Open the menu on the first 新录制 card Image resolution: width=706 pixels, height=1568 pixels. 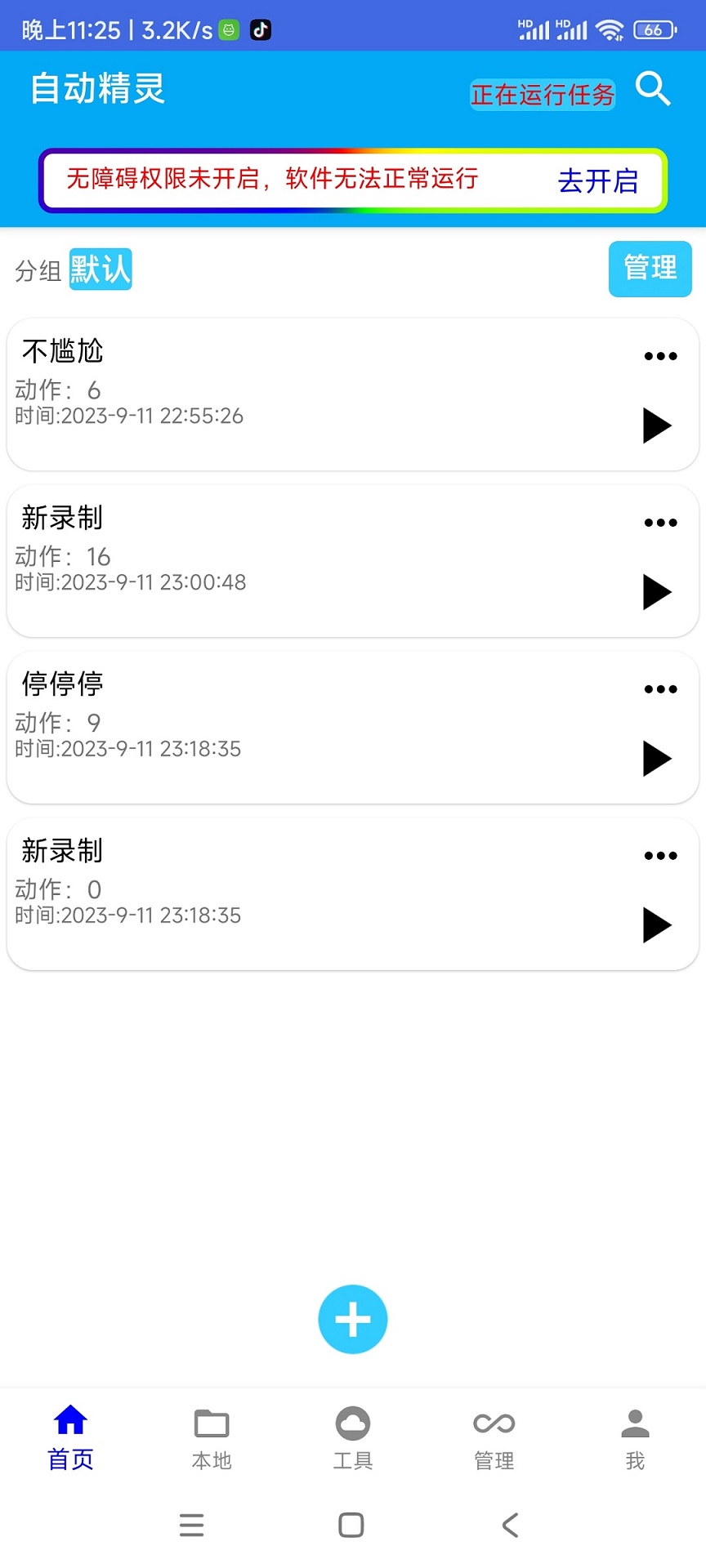coord(659,522)
